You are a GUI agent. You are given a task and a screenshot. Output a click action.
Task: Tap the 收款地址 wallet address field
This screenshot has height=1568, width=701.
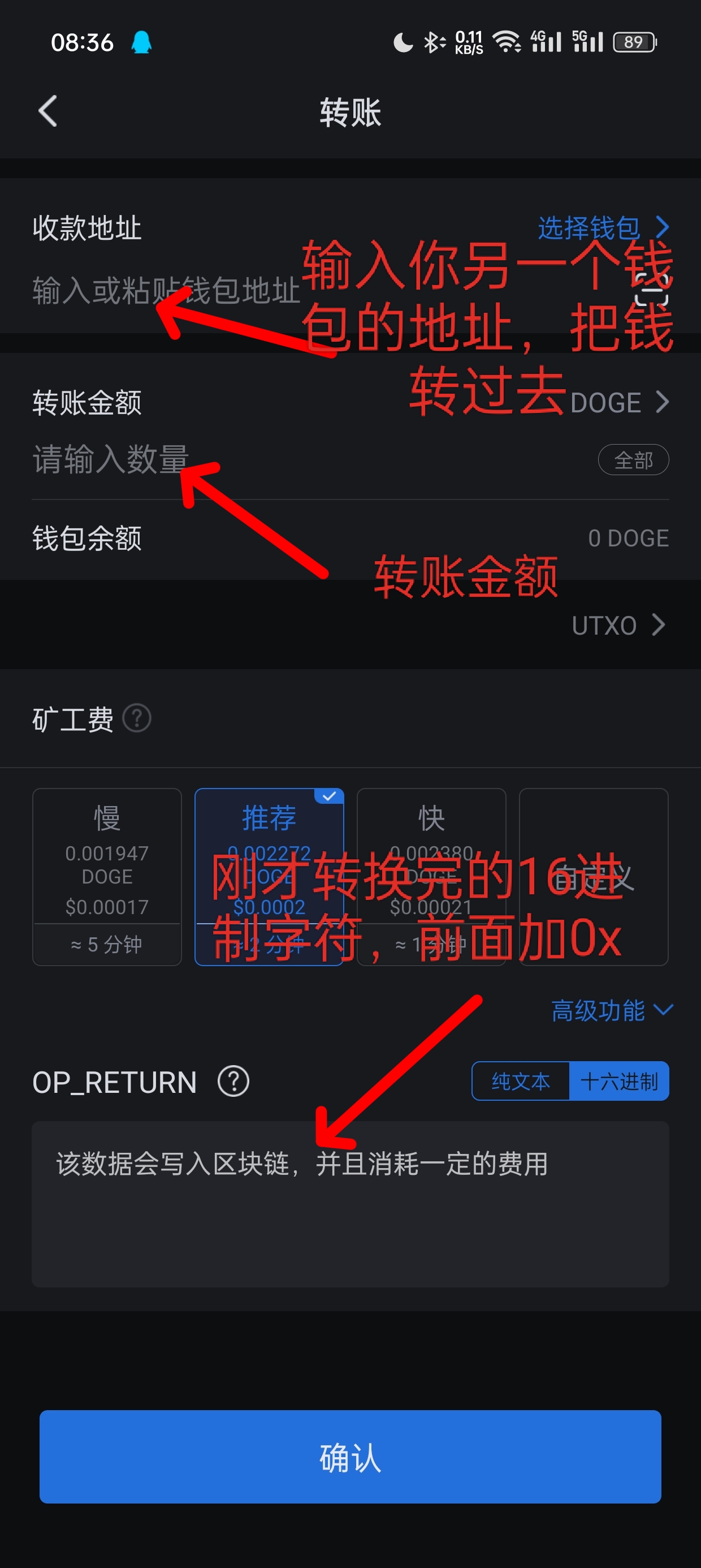[166, 290]
